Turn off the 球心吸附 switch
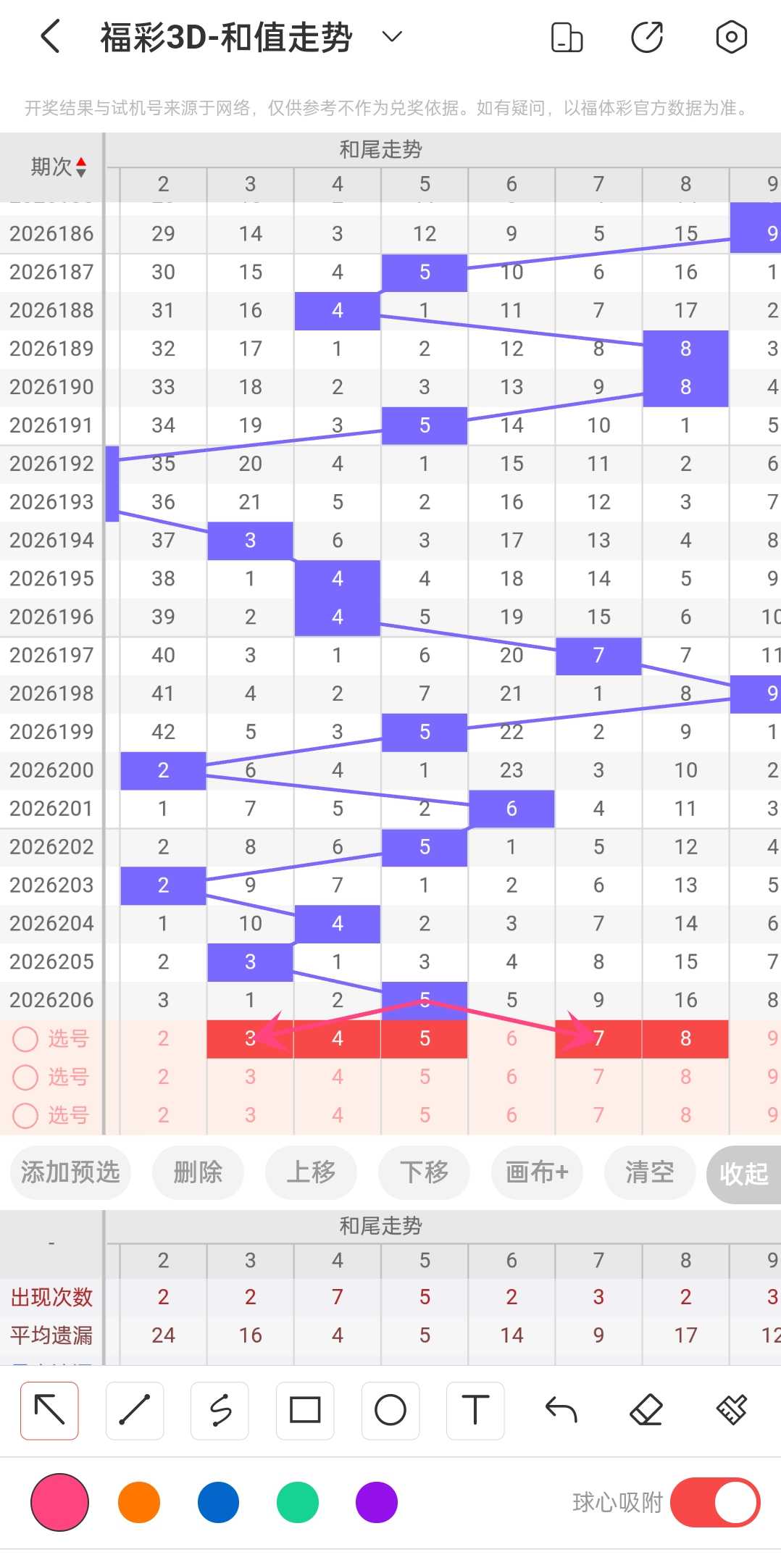 point(714,1502)
